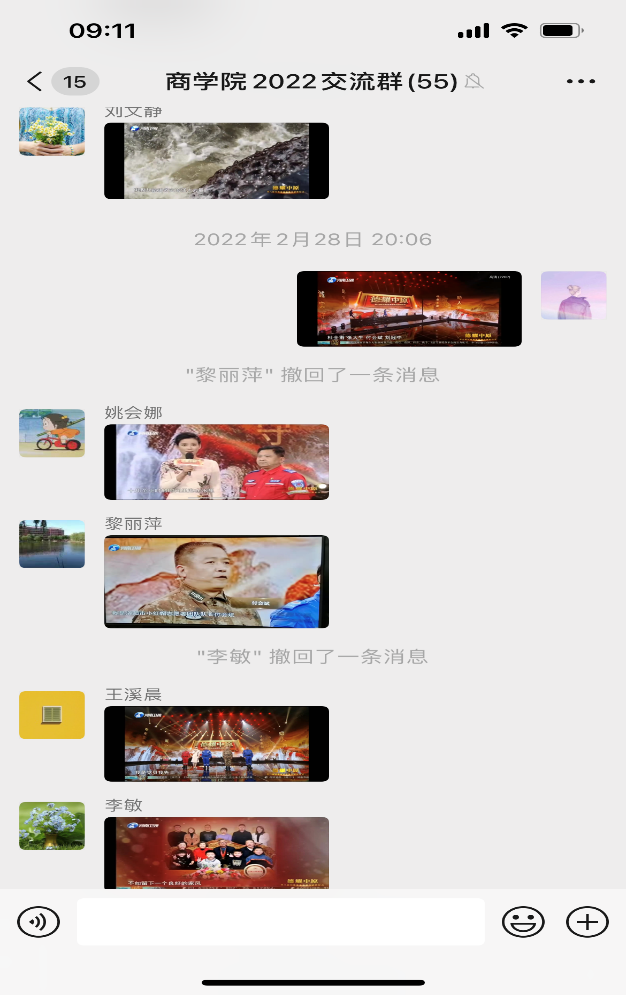Open 王溪晨's stage video

216,743
